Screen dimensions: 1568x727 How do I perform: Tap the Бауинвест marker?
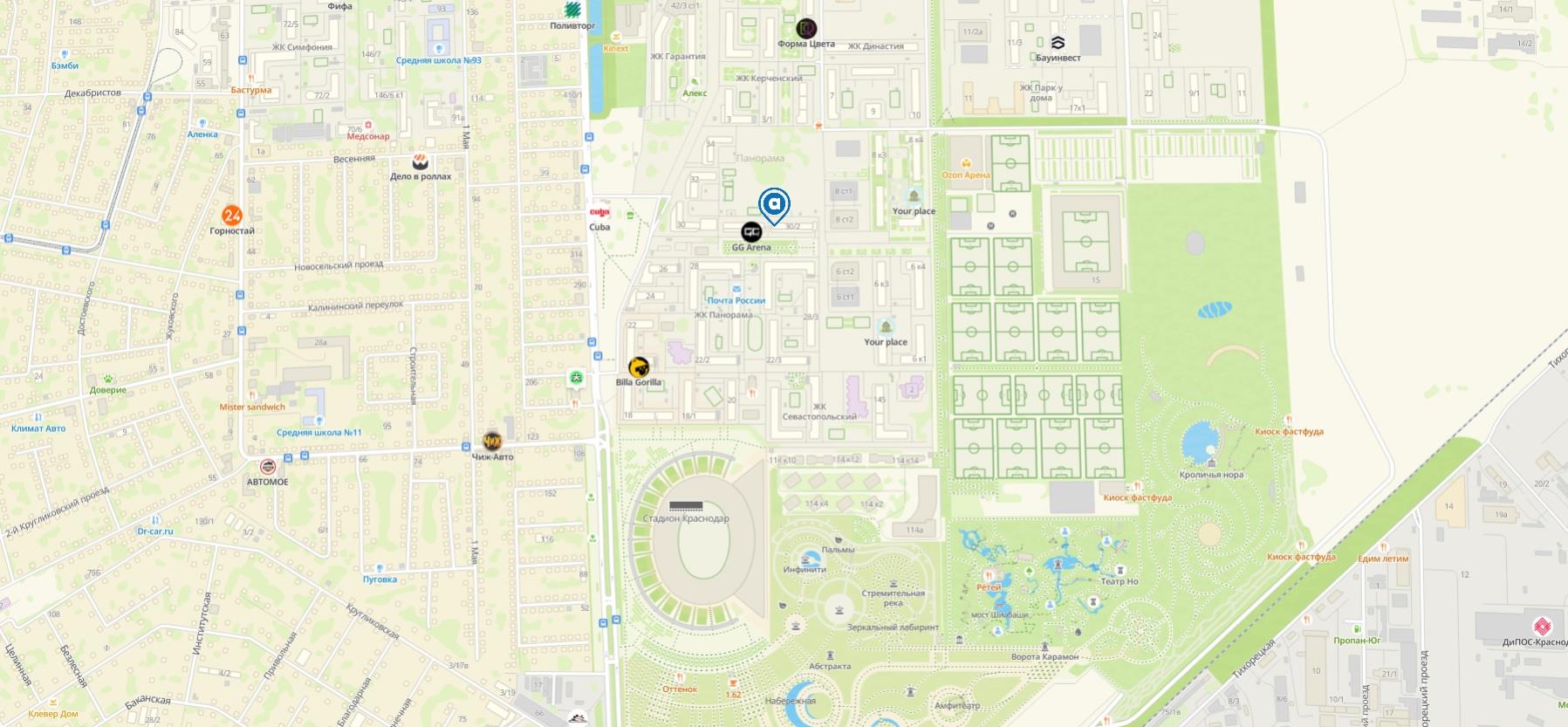1058,43
